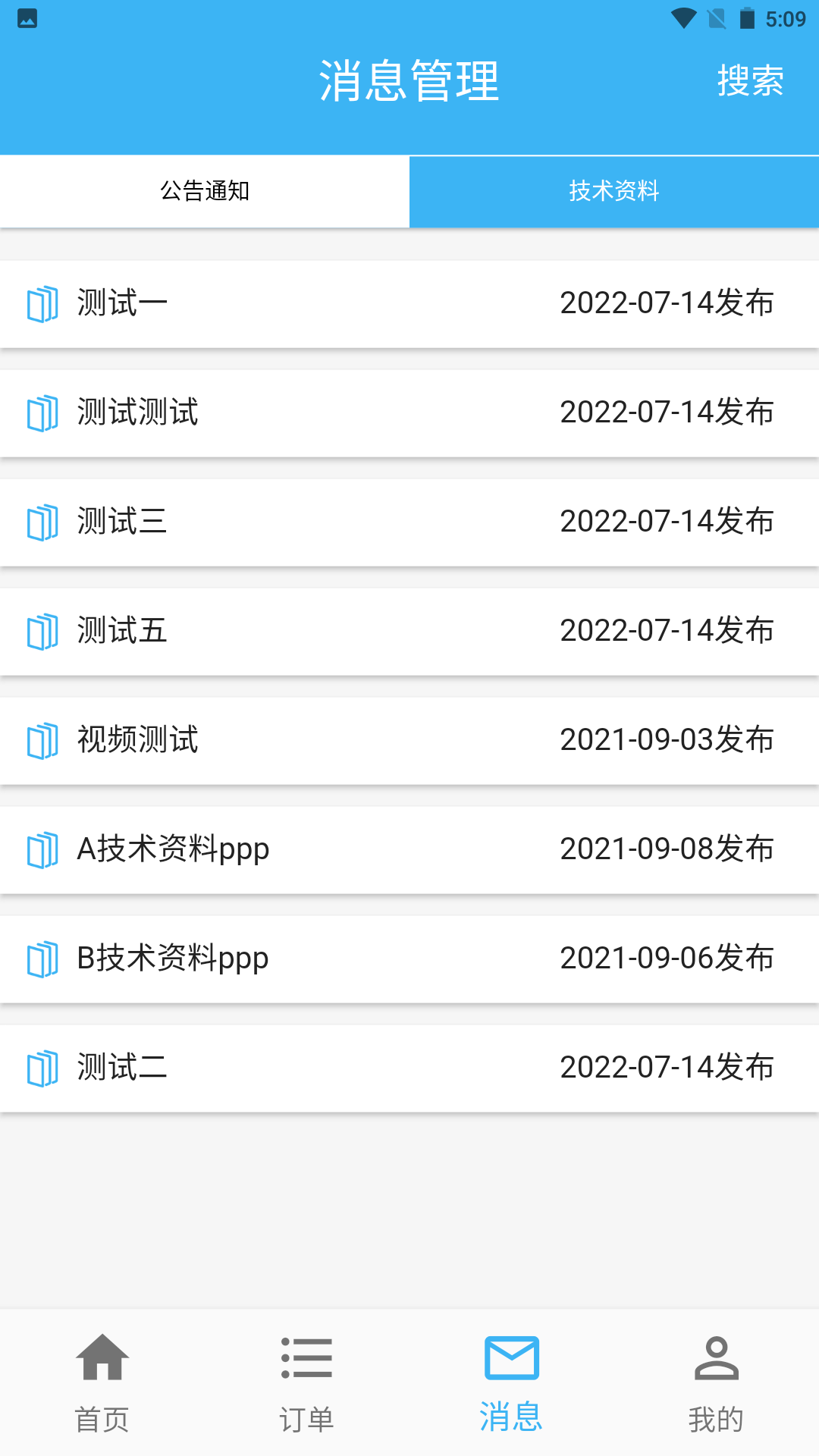The height and width of the screenshot is (1456, 819).
Task: Switch to the 公告通知 tab
Action: (x=205, y=191)
